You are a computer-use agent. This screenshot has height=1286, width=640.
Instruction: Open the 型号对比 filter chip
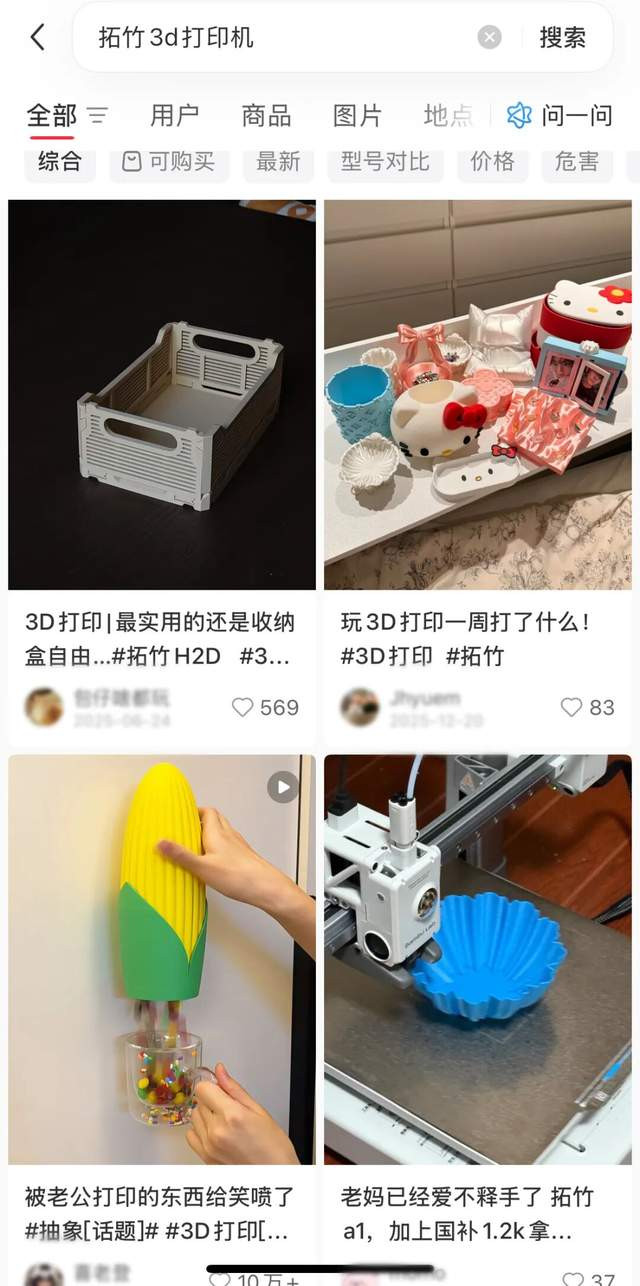[385, 162]
